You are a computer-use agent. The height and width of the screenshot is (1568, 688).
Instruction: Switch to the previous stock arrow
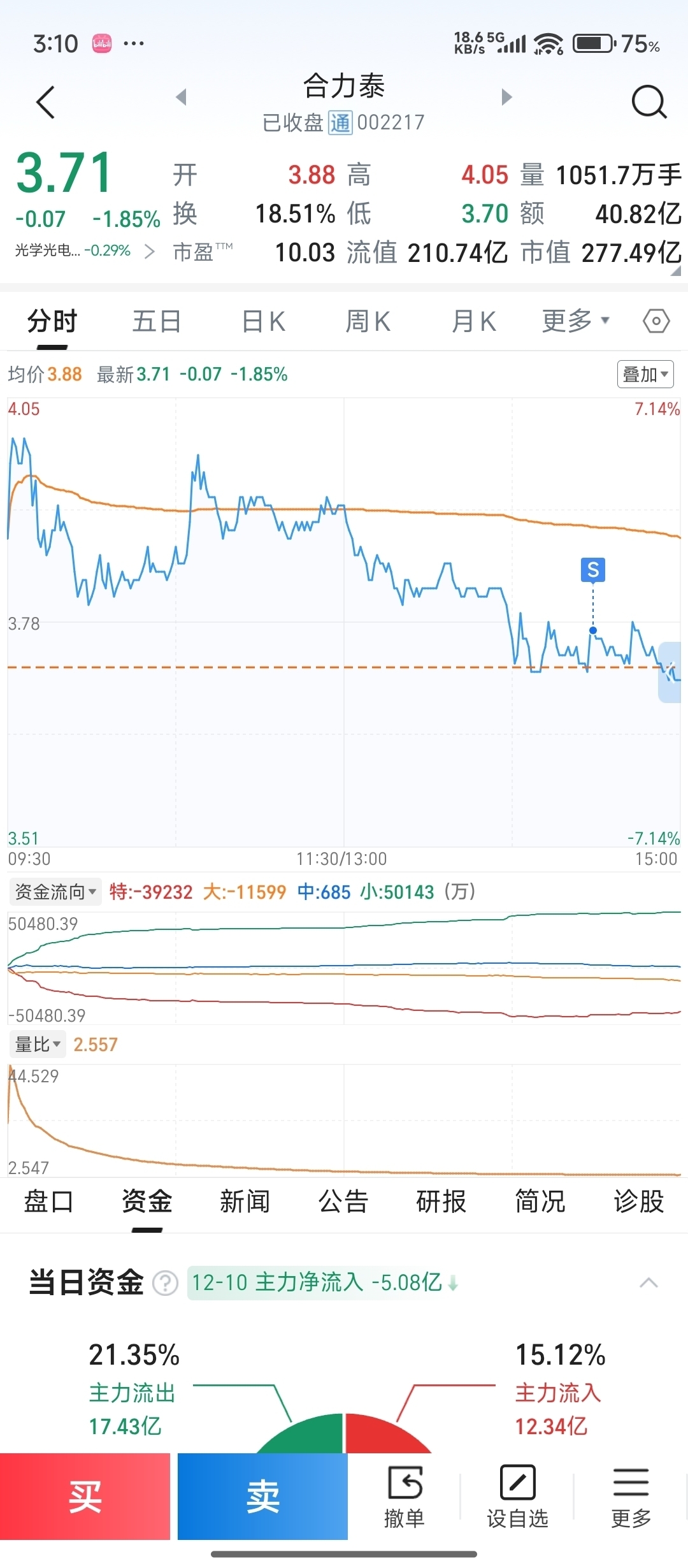click(x=182, y=97)
